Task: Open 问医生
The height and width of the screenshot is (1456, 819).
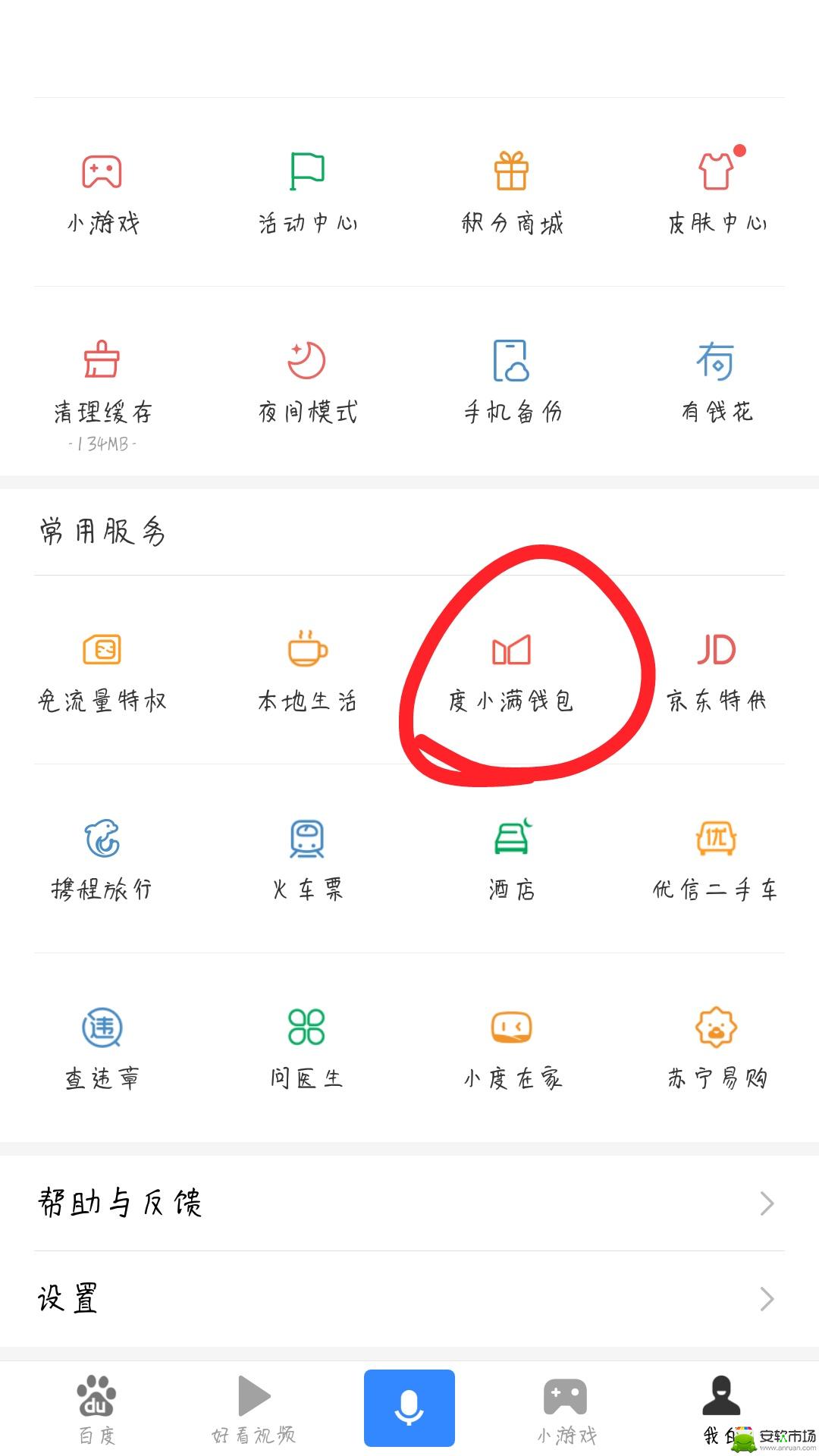Action: pyautogui.click(x=307, y=1050)
